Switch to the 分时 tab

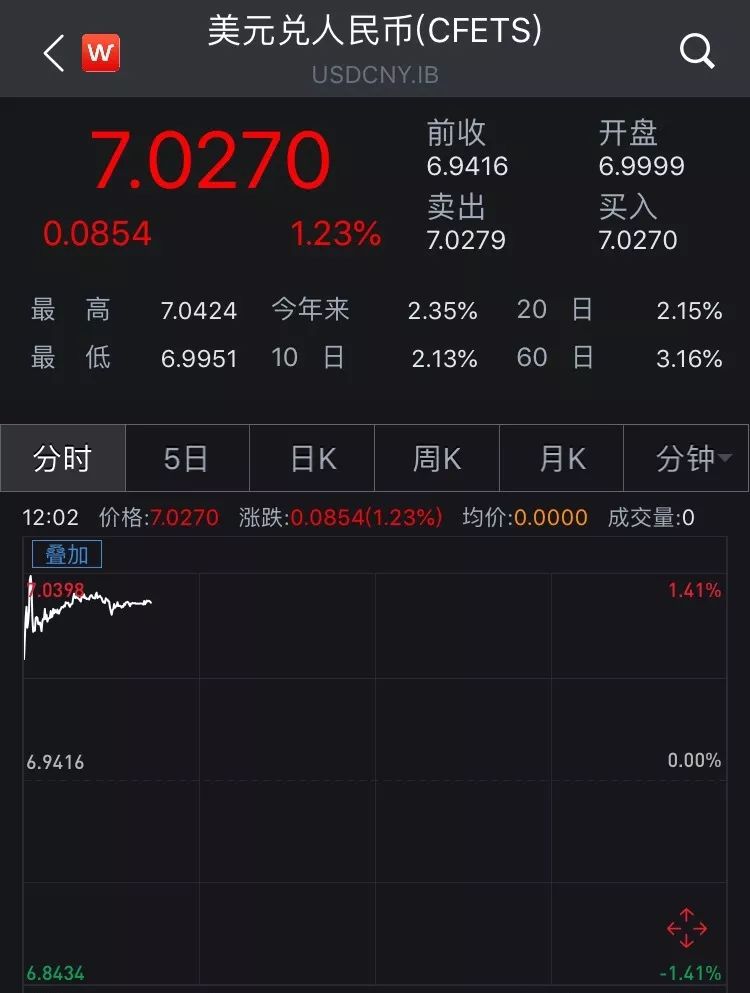click(62, 458)
